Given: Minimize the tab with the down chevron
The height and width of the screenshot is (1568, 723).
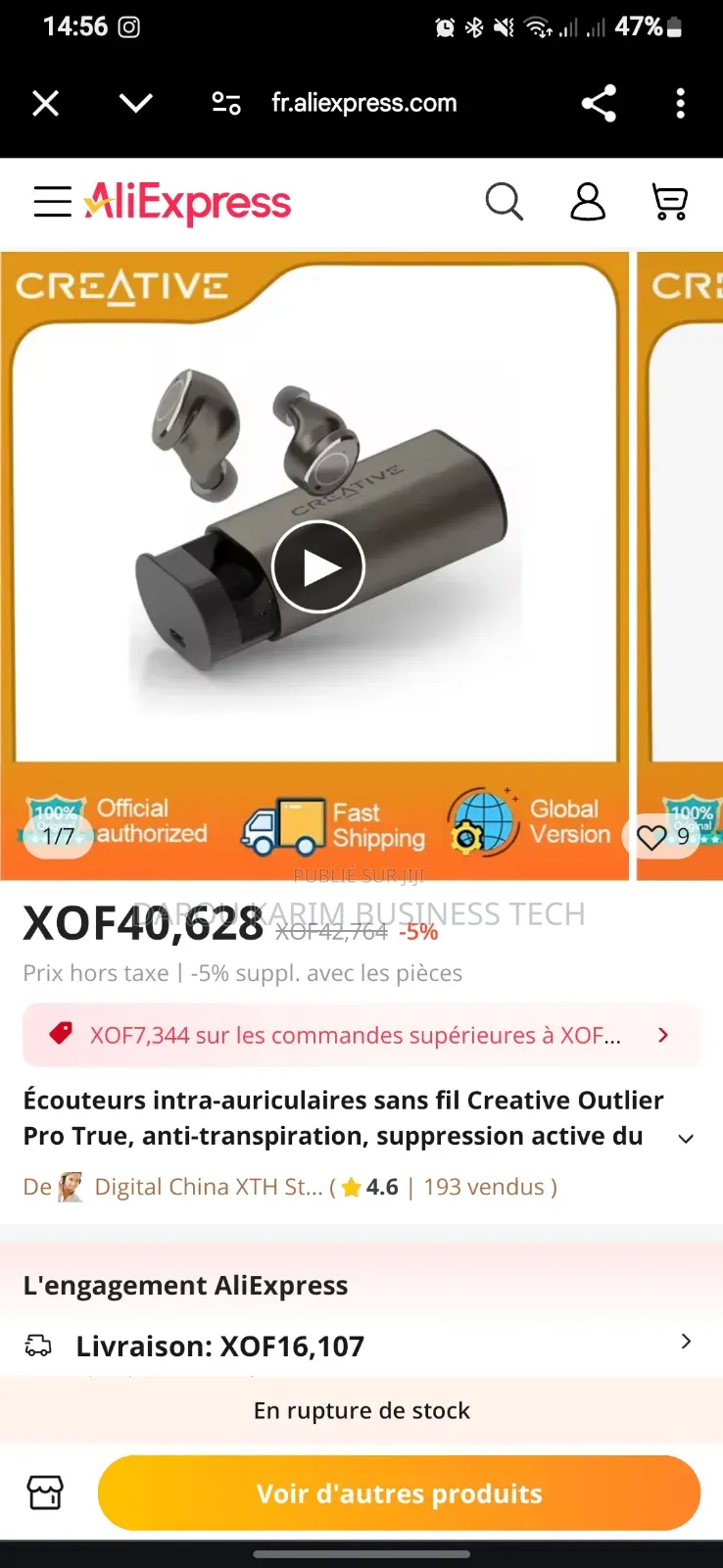Looking at the screenshot, I should 136,103.
